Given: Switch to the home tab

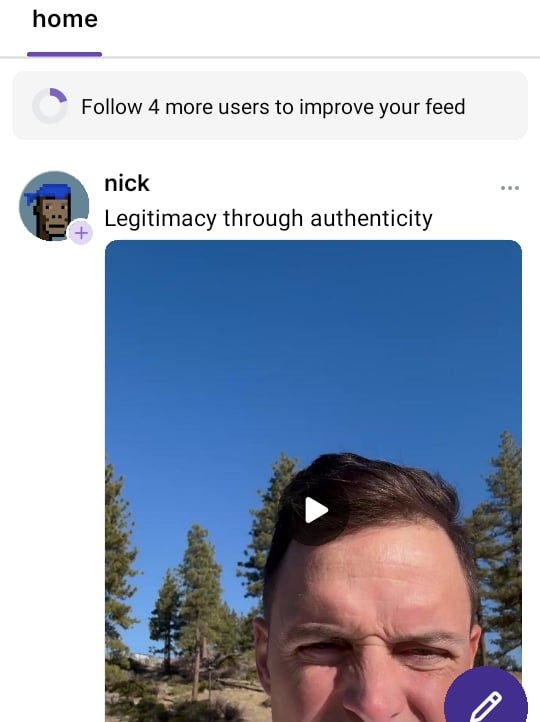Looking at the screenshot, I should [65, 20].
